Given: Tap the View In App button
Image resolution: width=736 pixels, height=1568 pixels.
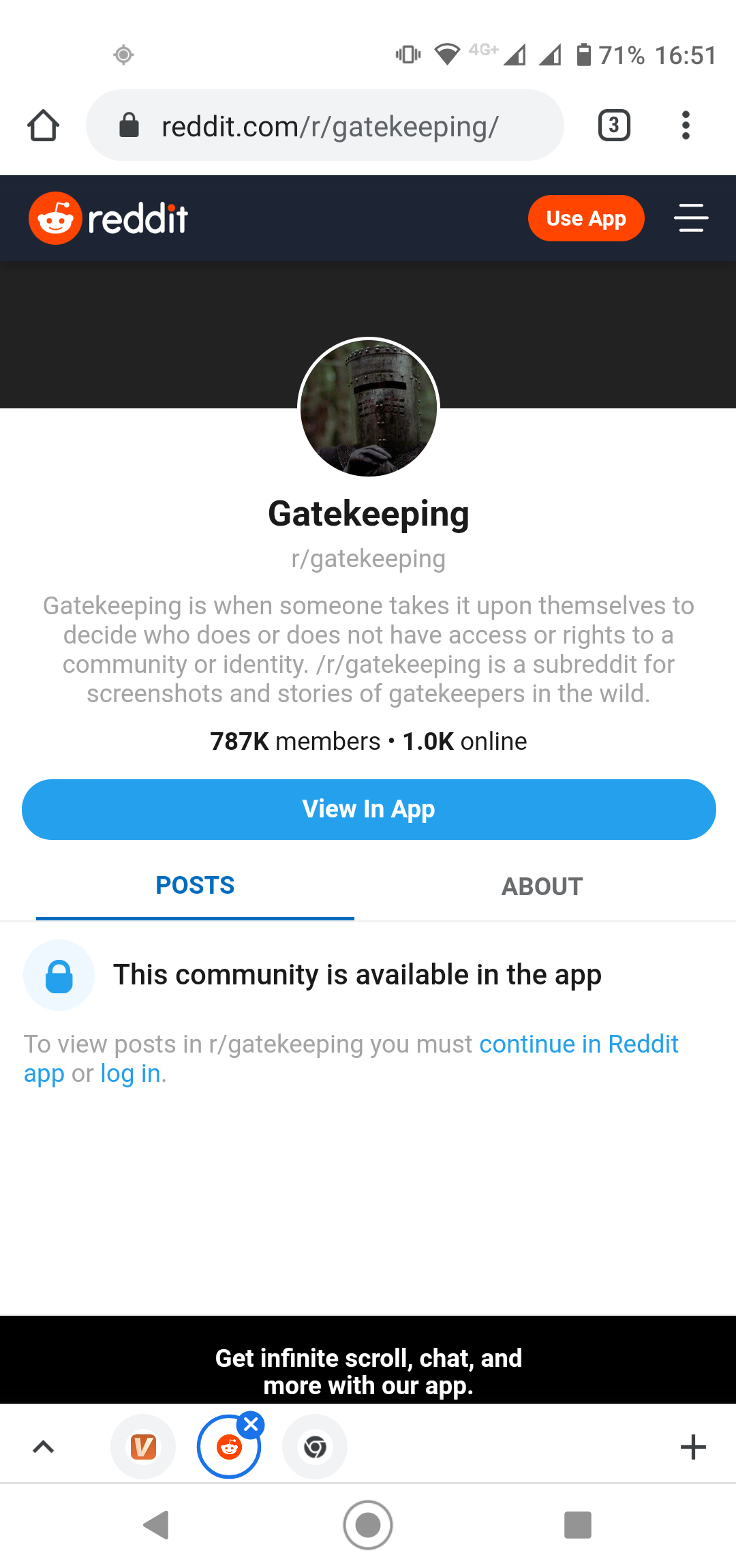Looking at the screenshot, I should [x=369, y=809].
